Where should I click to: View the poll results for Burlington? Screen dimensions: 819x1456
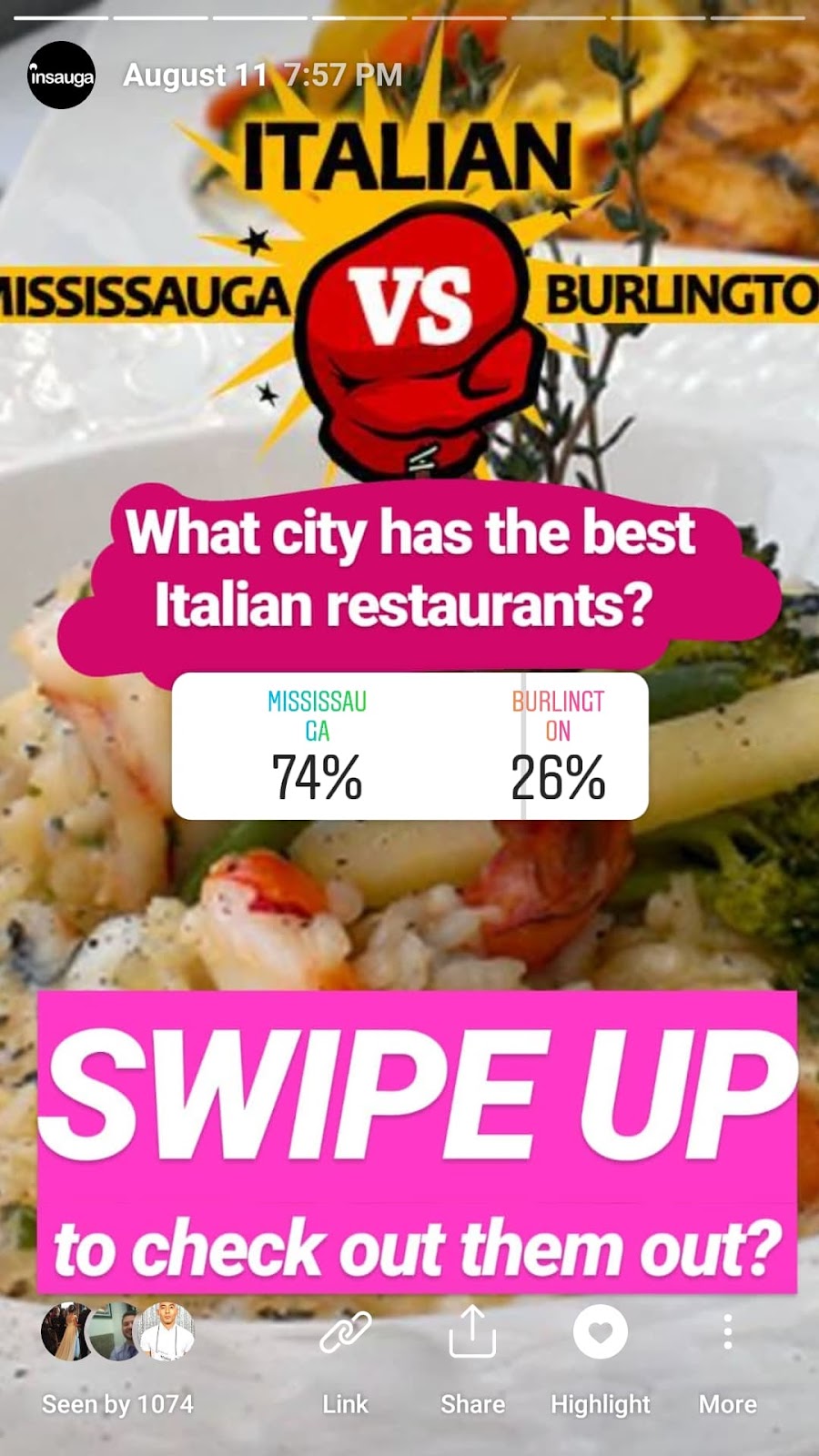coord(558,746)
